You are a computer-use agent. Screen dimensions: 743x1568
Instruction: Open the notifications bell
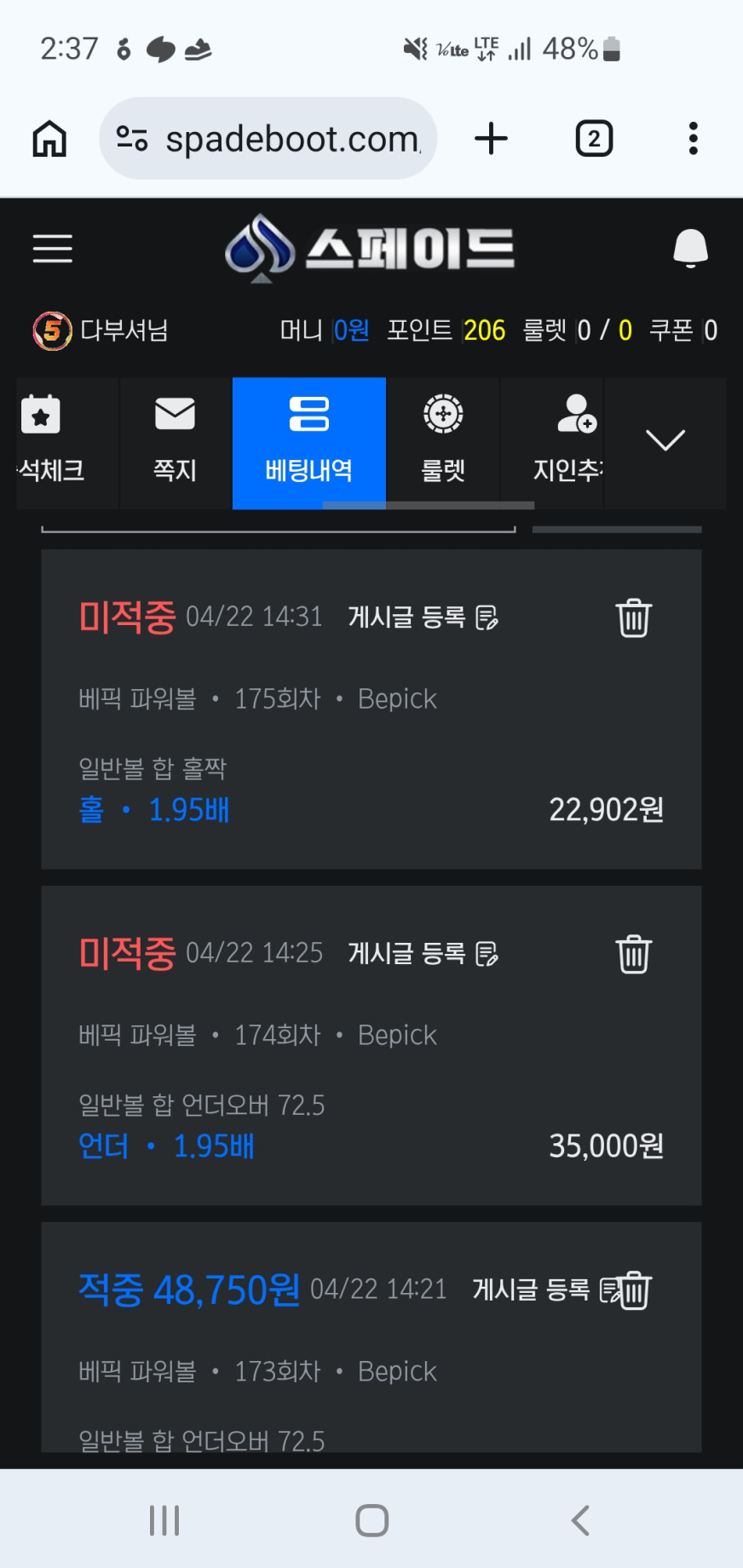(690, 248)
